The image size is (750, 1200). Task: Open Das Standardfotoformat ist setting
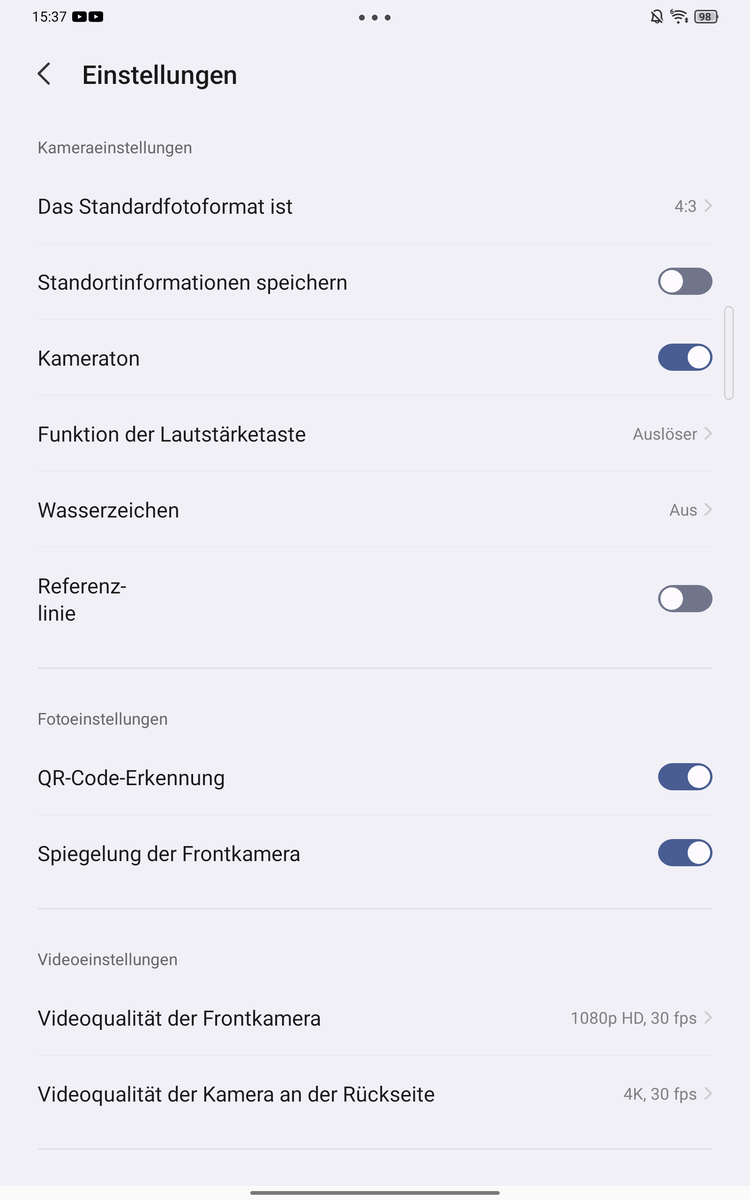pyautogui.click(x=374, y=207)
